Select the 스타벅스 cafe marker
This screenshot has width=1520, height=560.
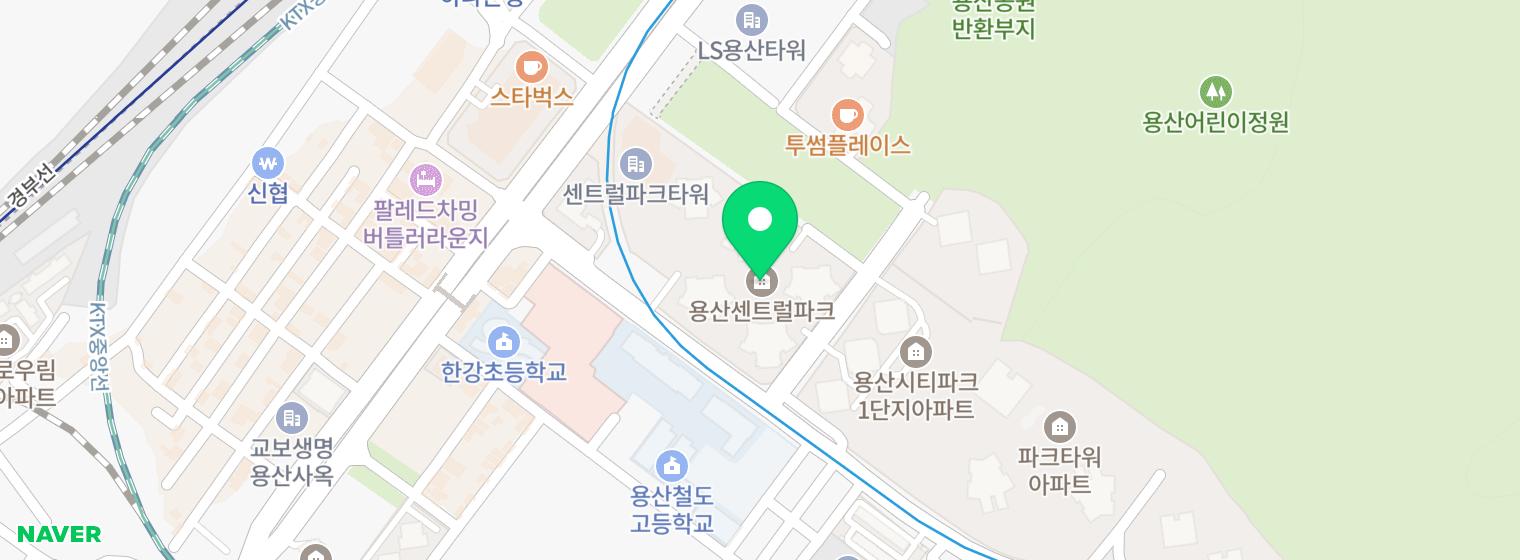531,68
